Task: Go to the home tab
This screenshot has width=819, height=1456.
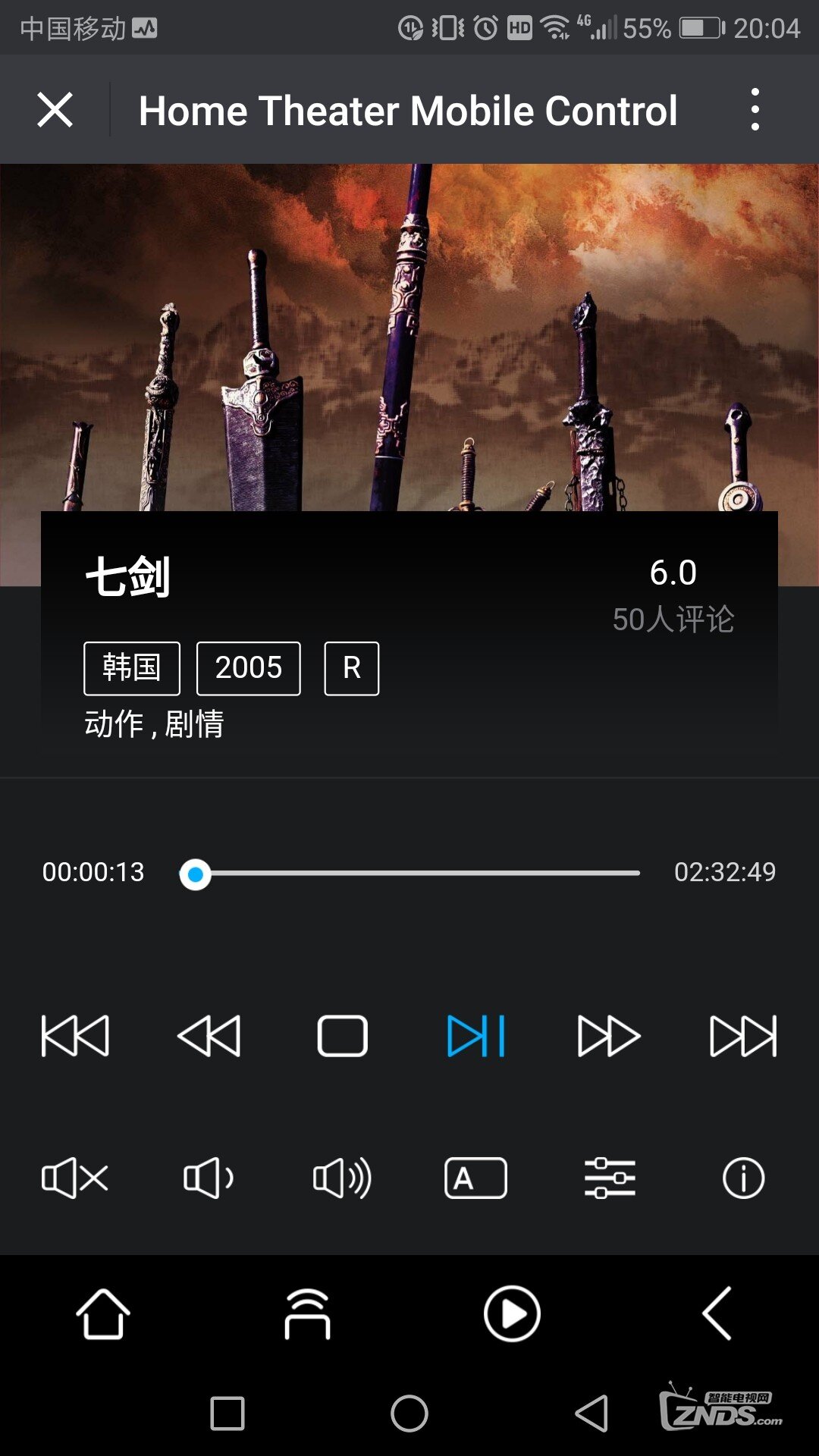Action: tap(103, 1313)
